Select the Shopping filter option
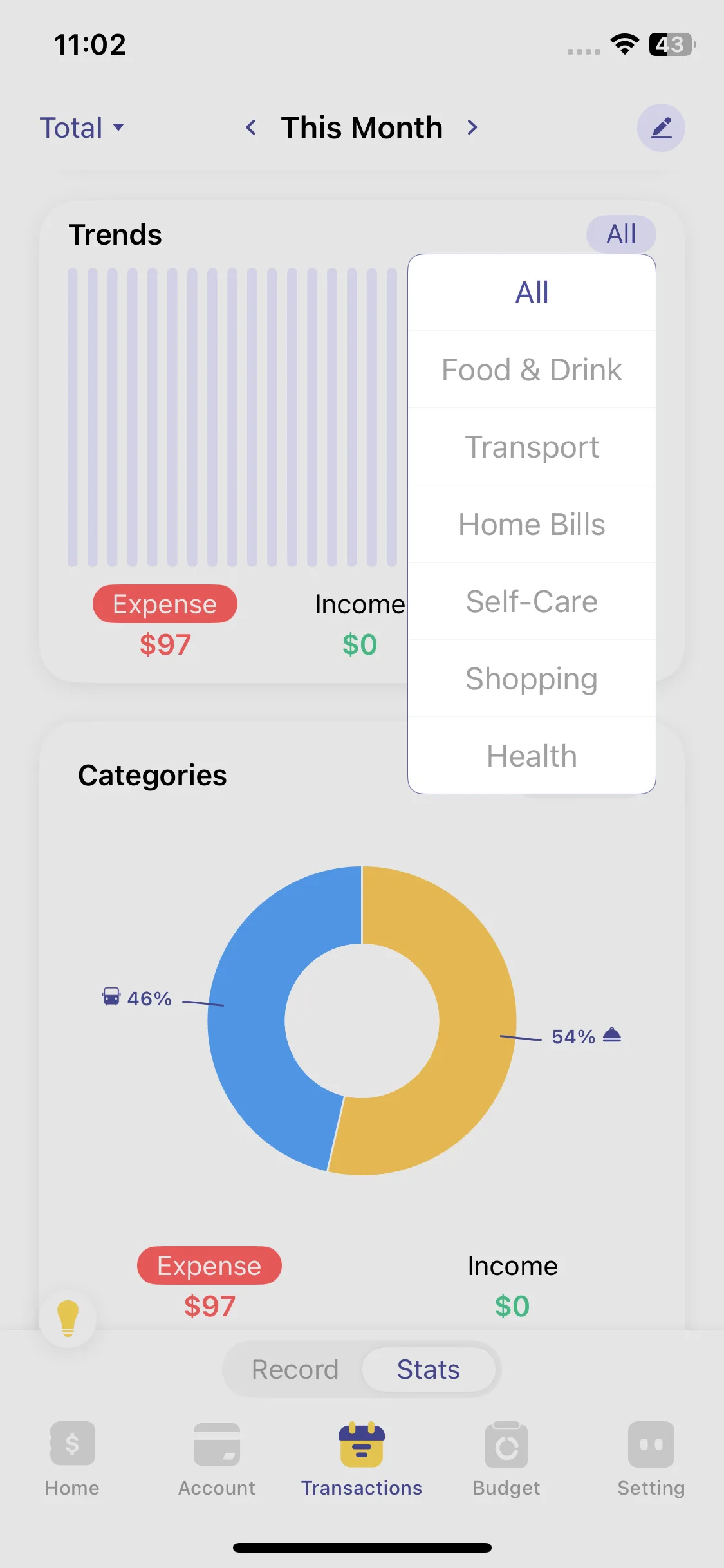 (x=532, y=679)
